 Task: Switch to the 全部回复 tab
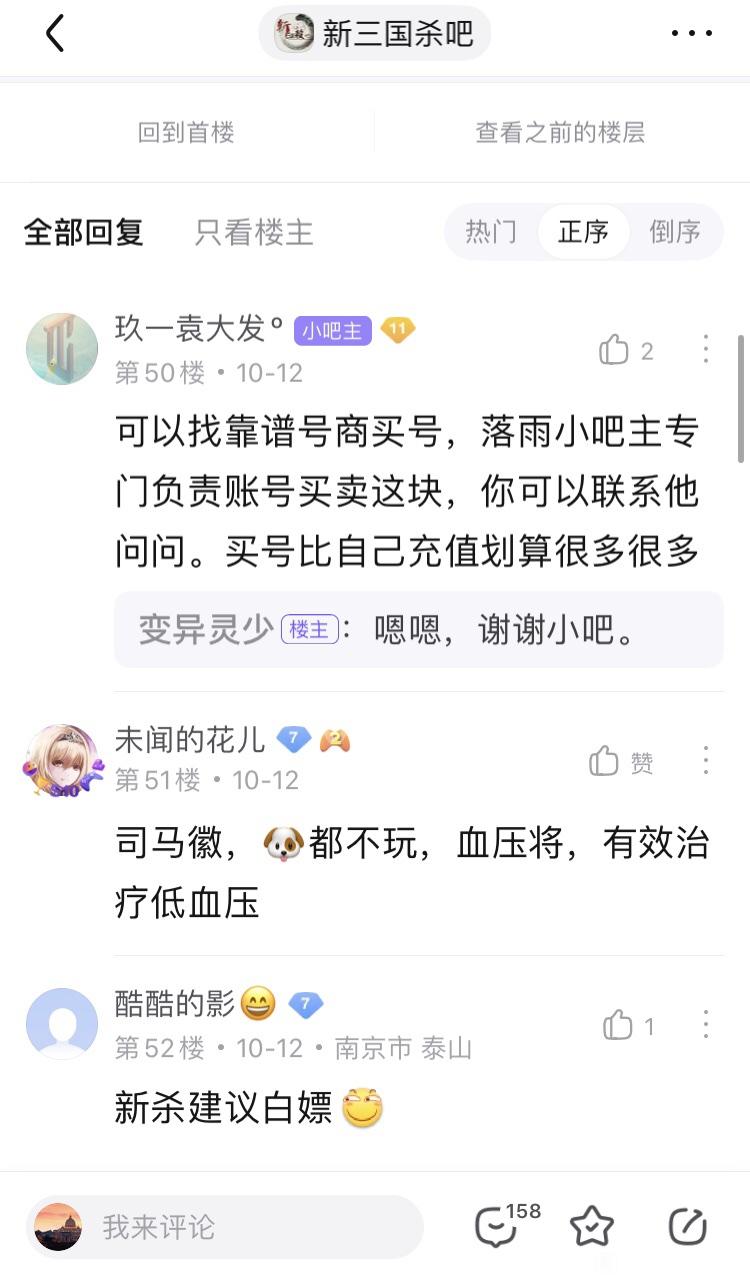coord(84,232)
